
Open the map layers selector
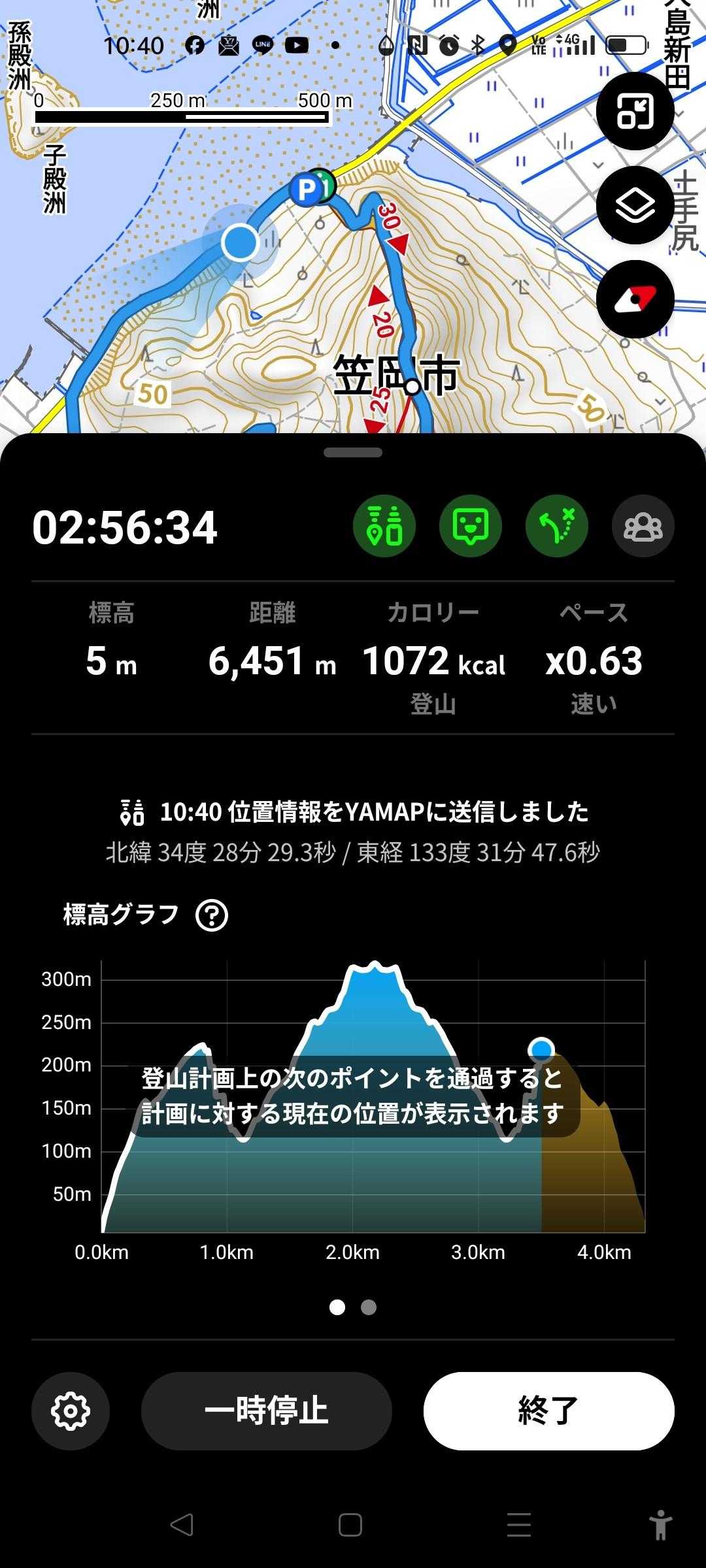635,205
